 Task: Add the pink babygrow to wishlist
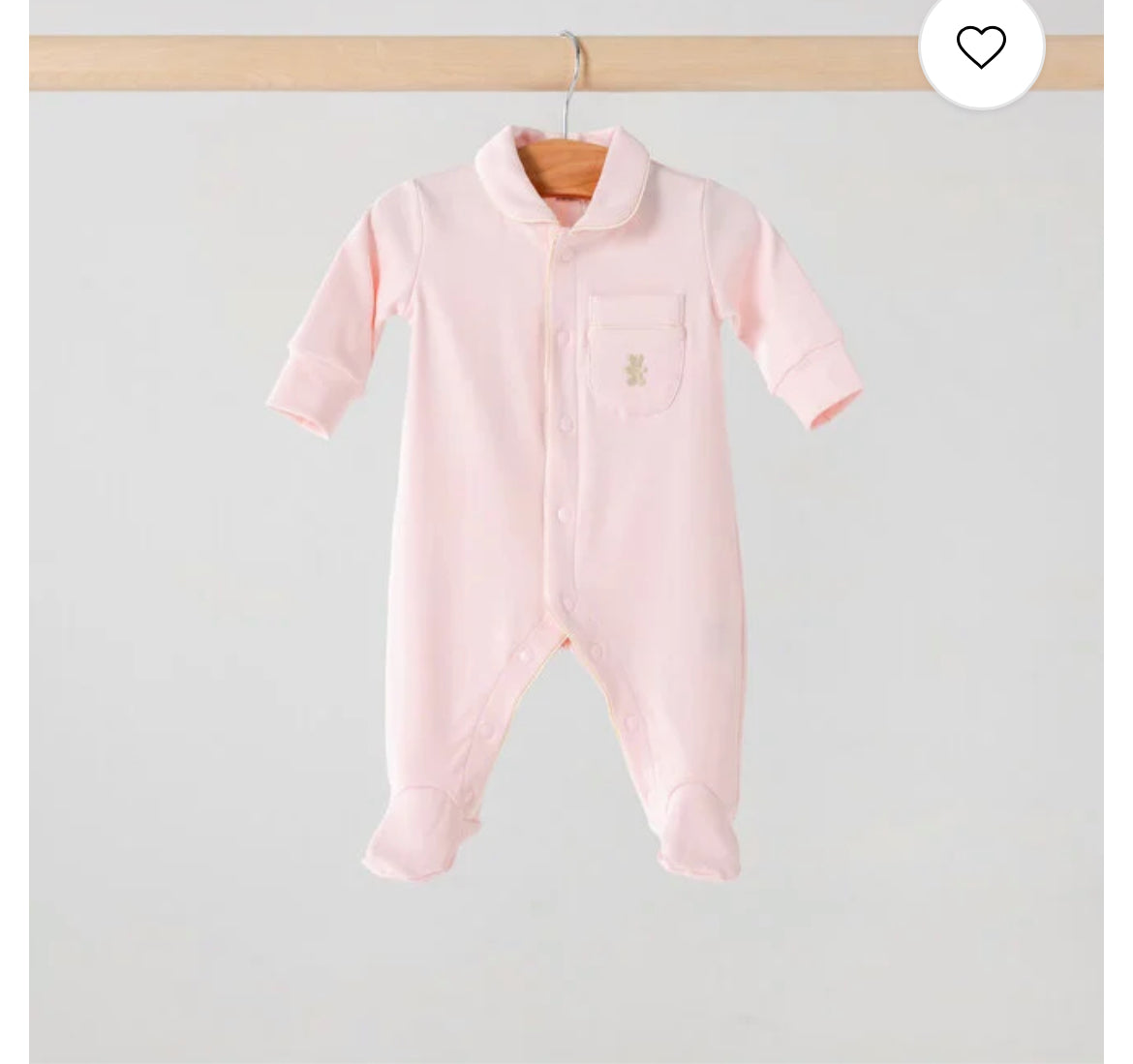pyautogui.click(x=981, y=46)
